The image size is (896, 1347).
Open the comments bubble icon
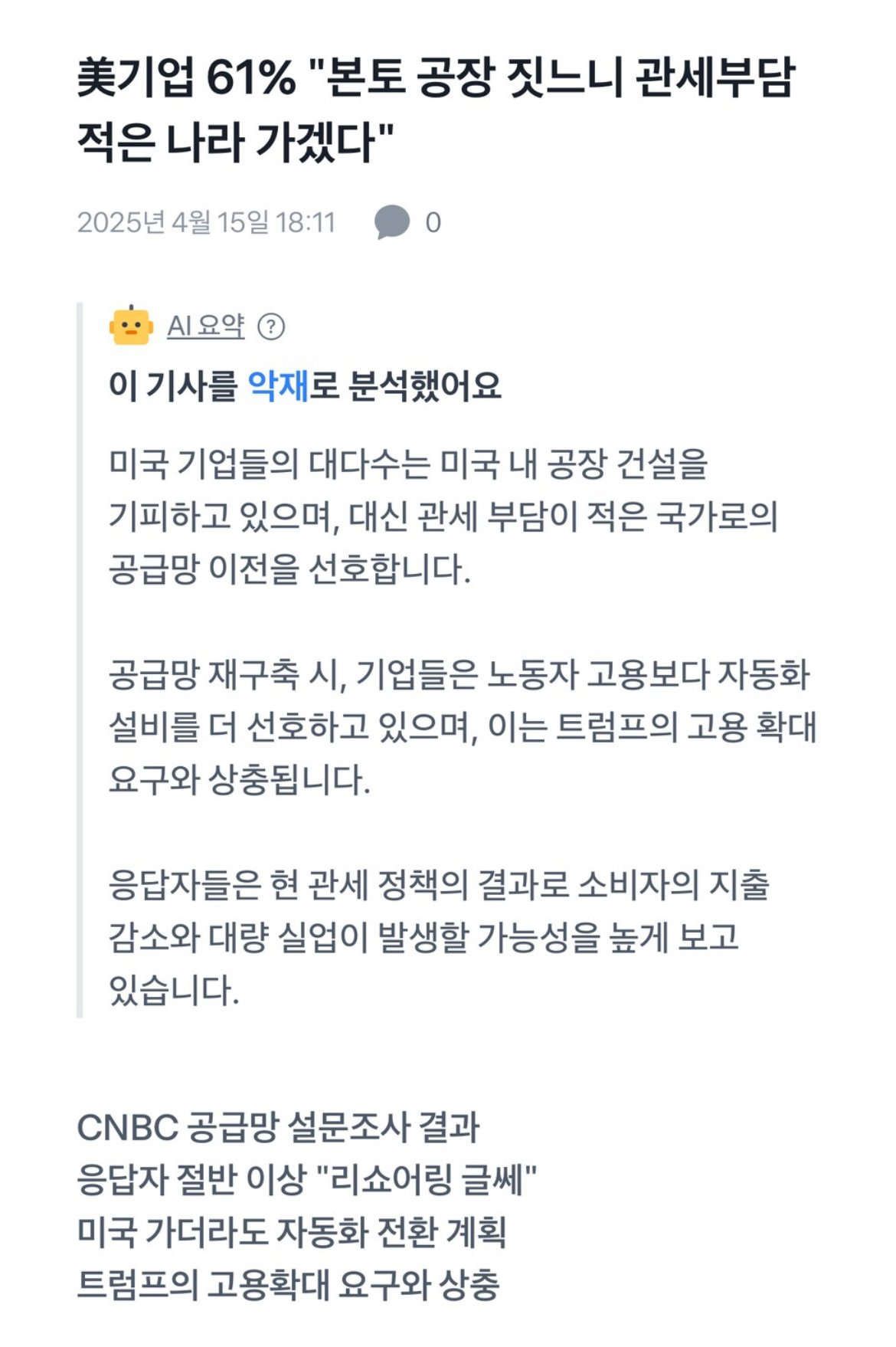coord(392,222)
